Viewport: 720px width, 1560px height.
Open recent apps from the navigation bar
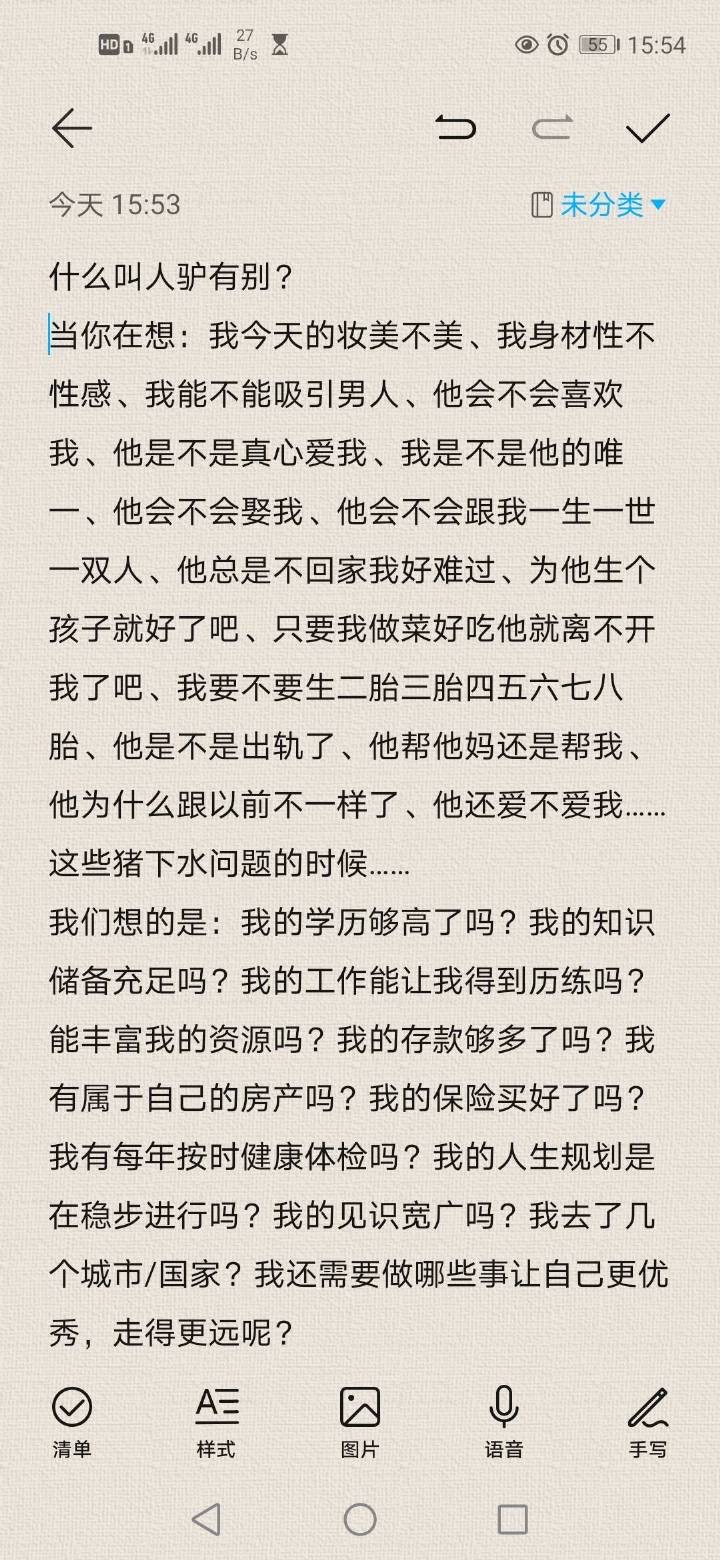tap(512, 1520)
